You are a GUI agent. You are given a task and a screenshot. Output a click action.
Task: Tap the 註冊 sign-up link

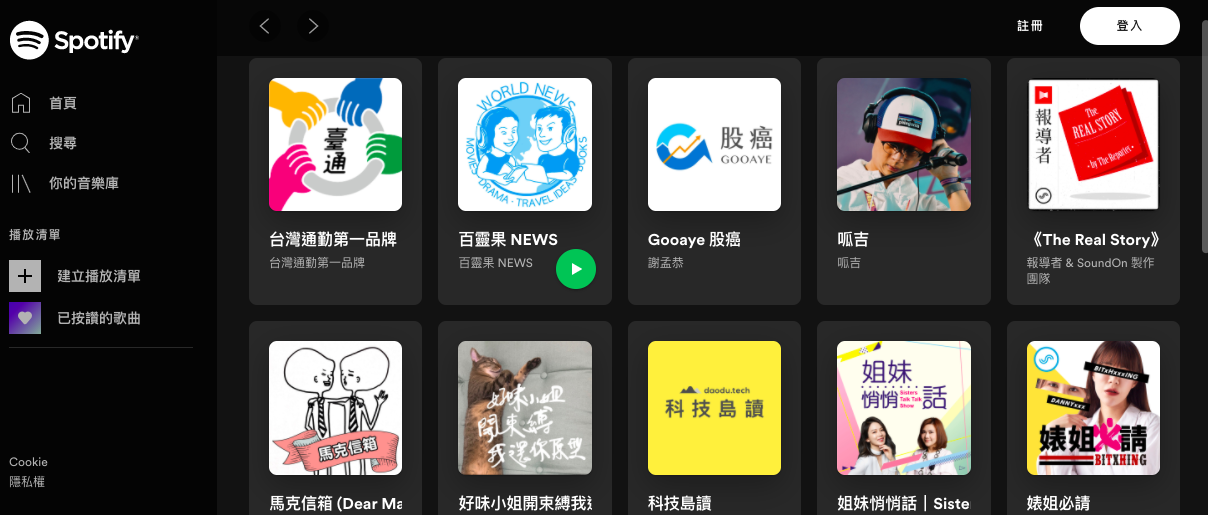pyautogui.click(x=1030, y=26)
